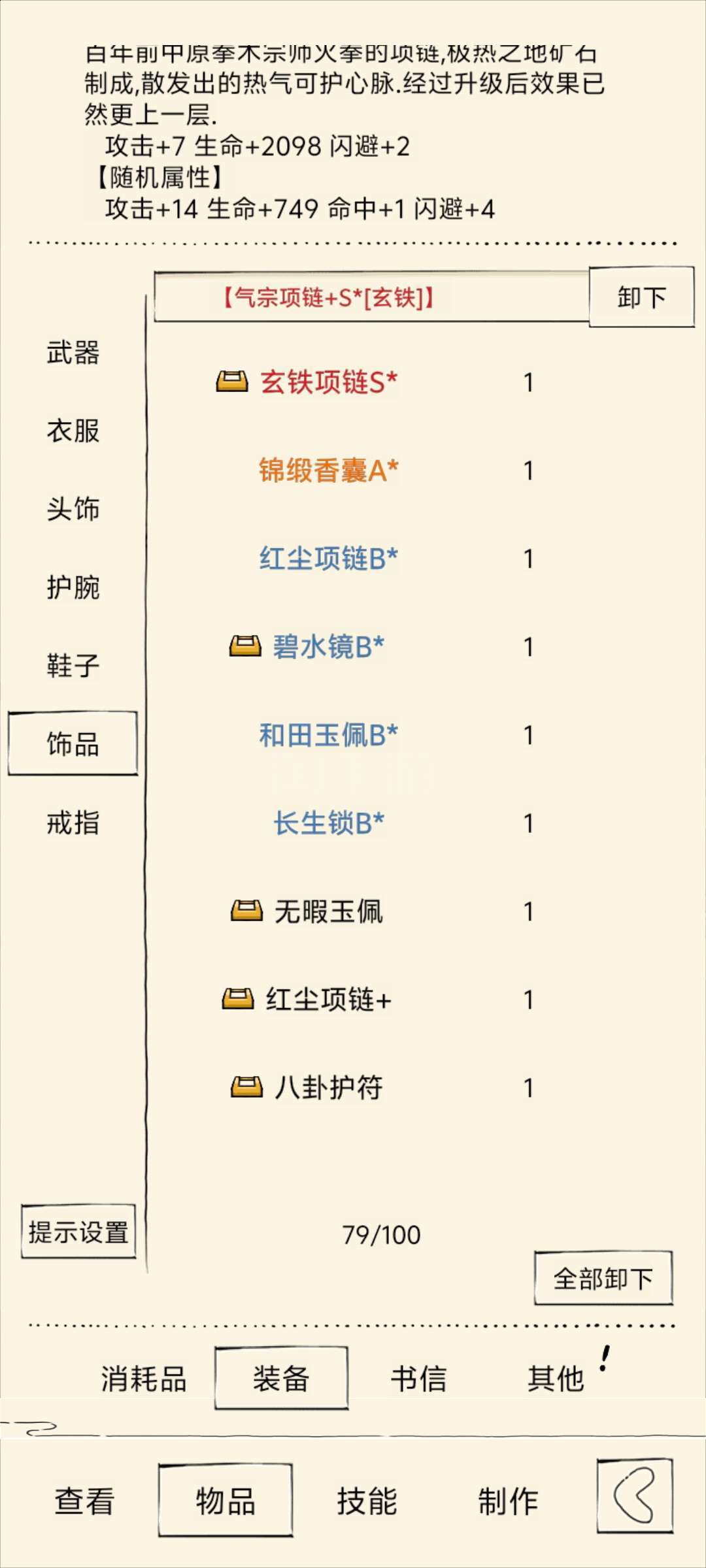Switch to the 书信 tab

(x=418, y=1379)
